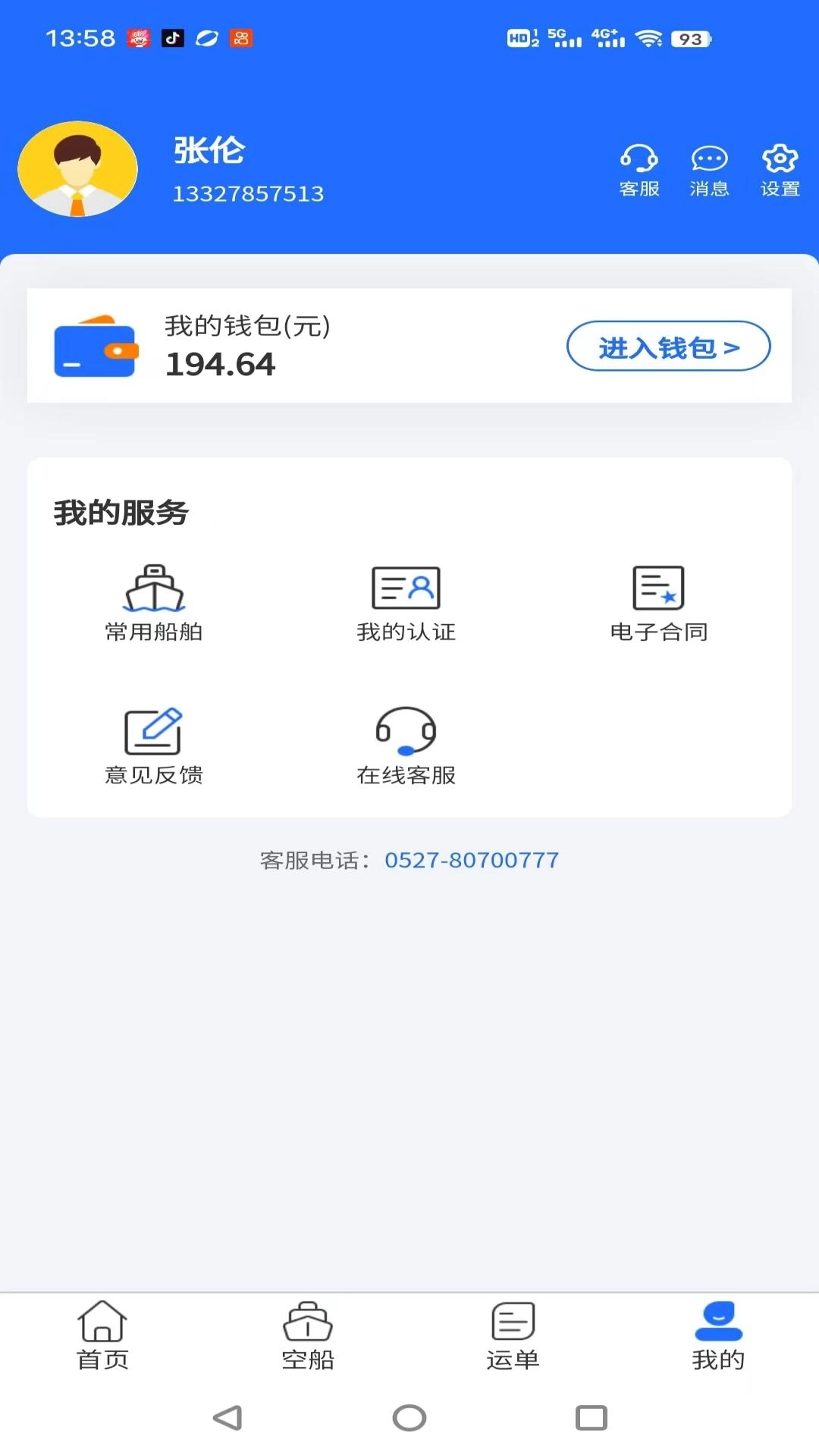
Task: Open the 我的认证 ID card icon
Action: pyautogui.click(x=407, y=588)
